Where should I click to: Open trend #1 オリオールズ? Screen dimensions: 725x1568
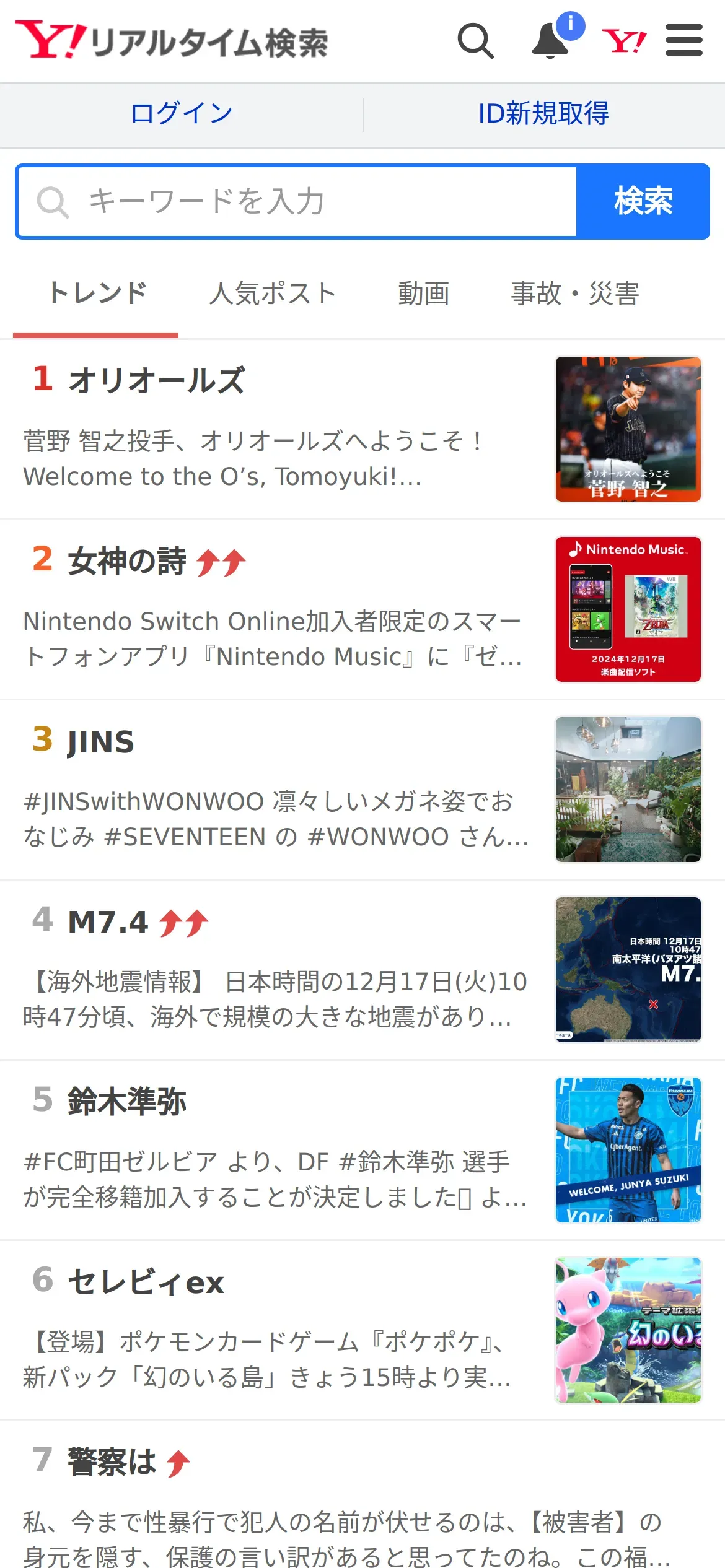pos(362,429)
